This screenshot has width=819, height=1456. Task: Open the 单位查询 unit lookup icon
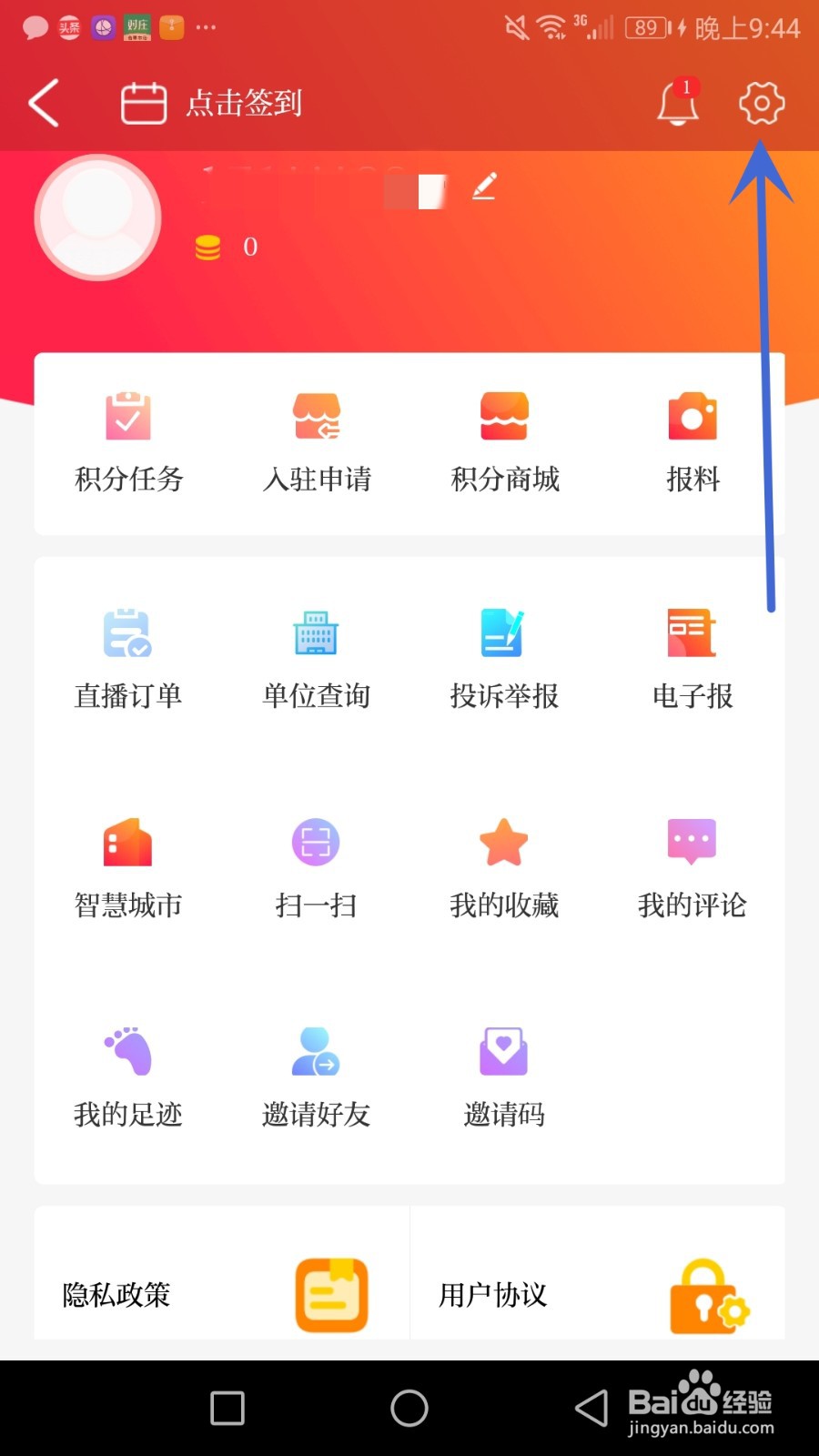tap(316, 660)
